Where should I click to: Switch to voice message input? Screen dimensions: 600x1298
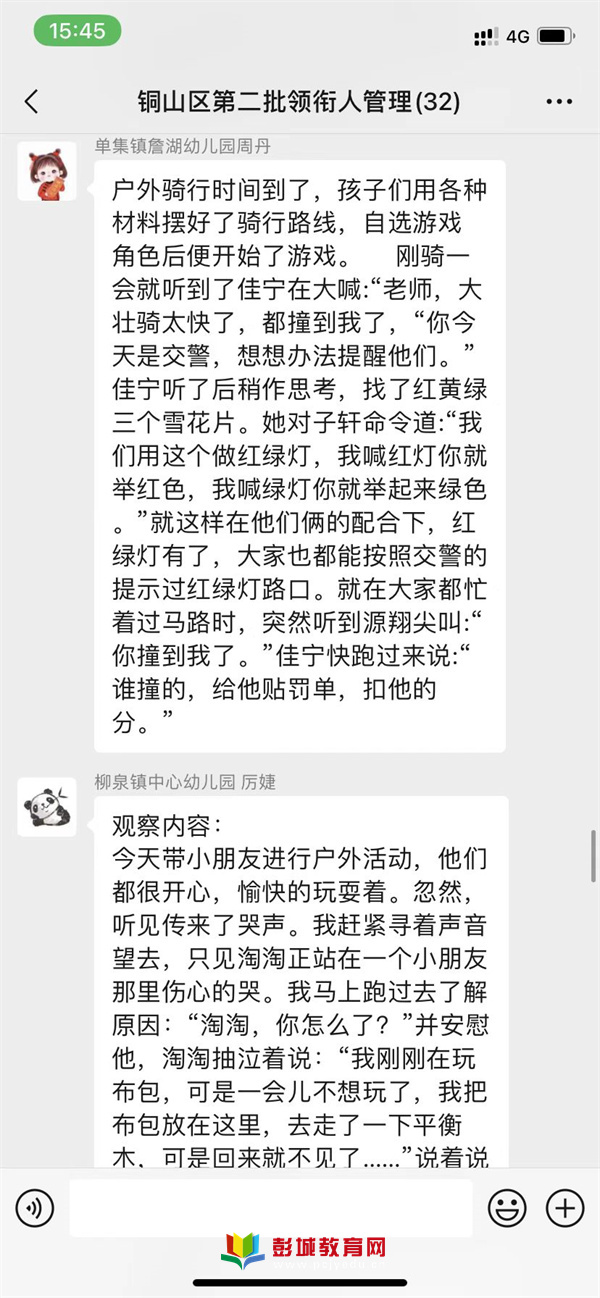35,1209
